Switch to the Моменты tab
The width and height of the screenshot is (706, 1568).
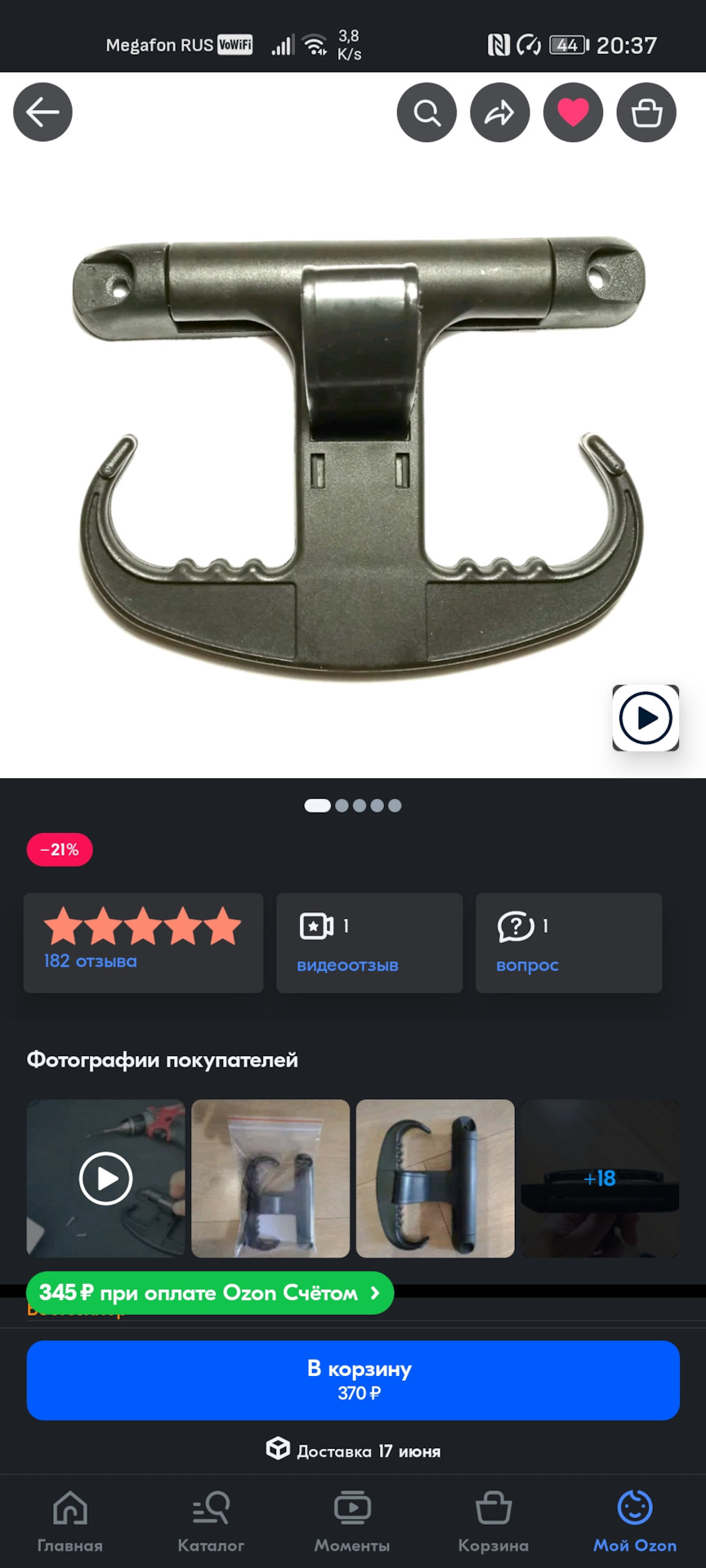coord(352,1521)
